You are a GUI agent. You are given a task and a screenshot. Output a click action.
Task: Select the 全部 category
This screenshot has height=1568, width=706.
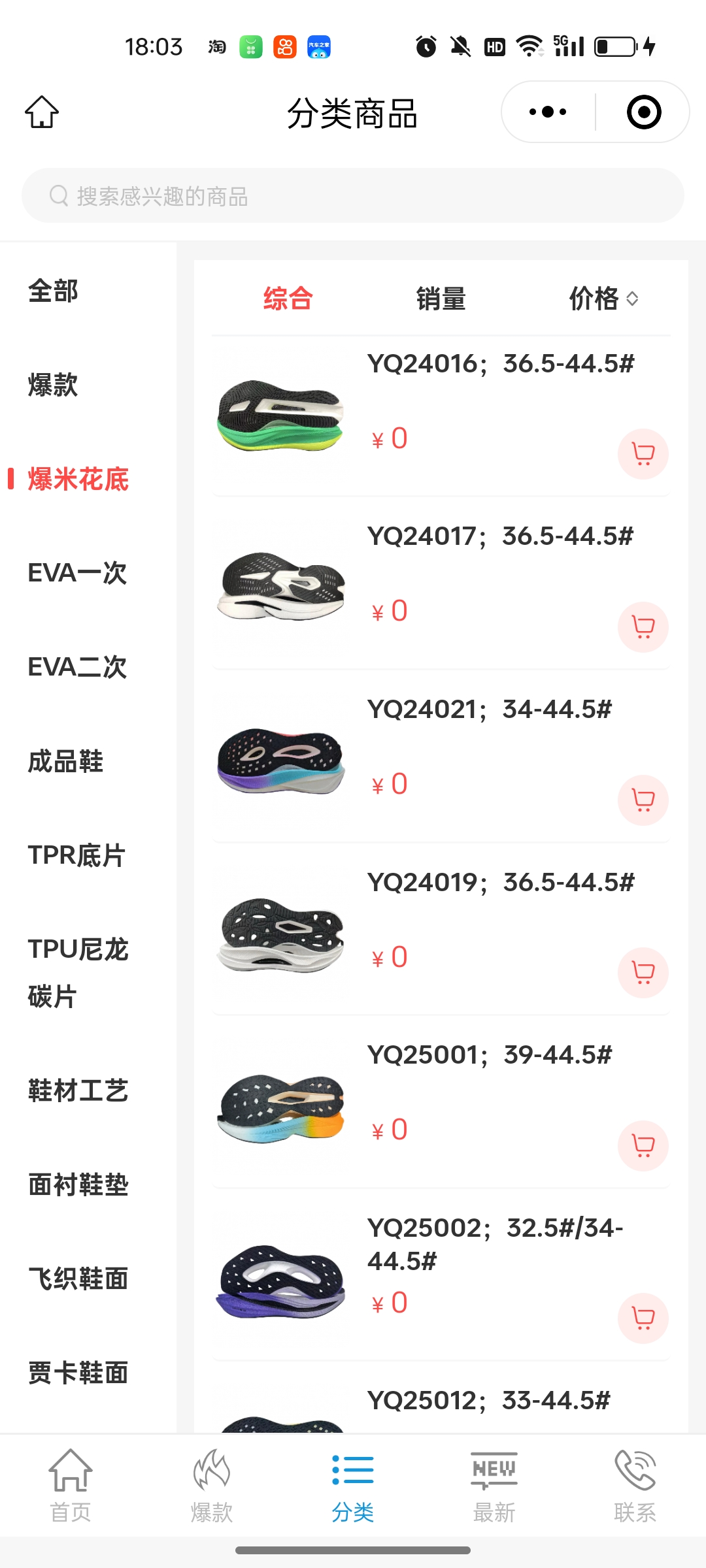(54, 291)
